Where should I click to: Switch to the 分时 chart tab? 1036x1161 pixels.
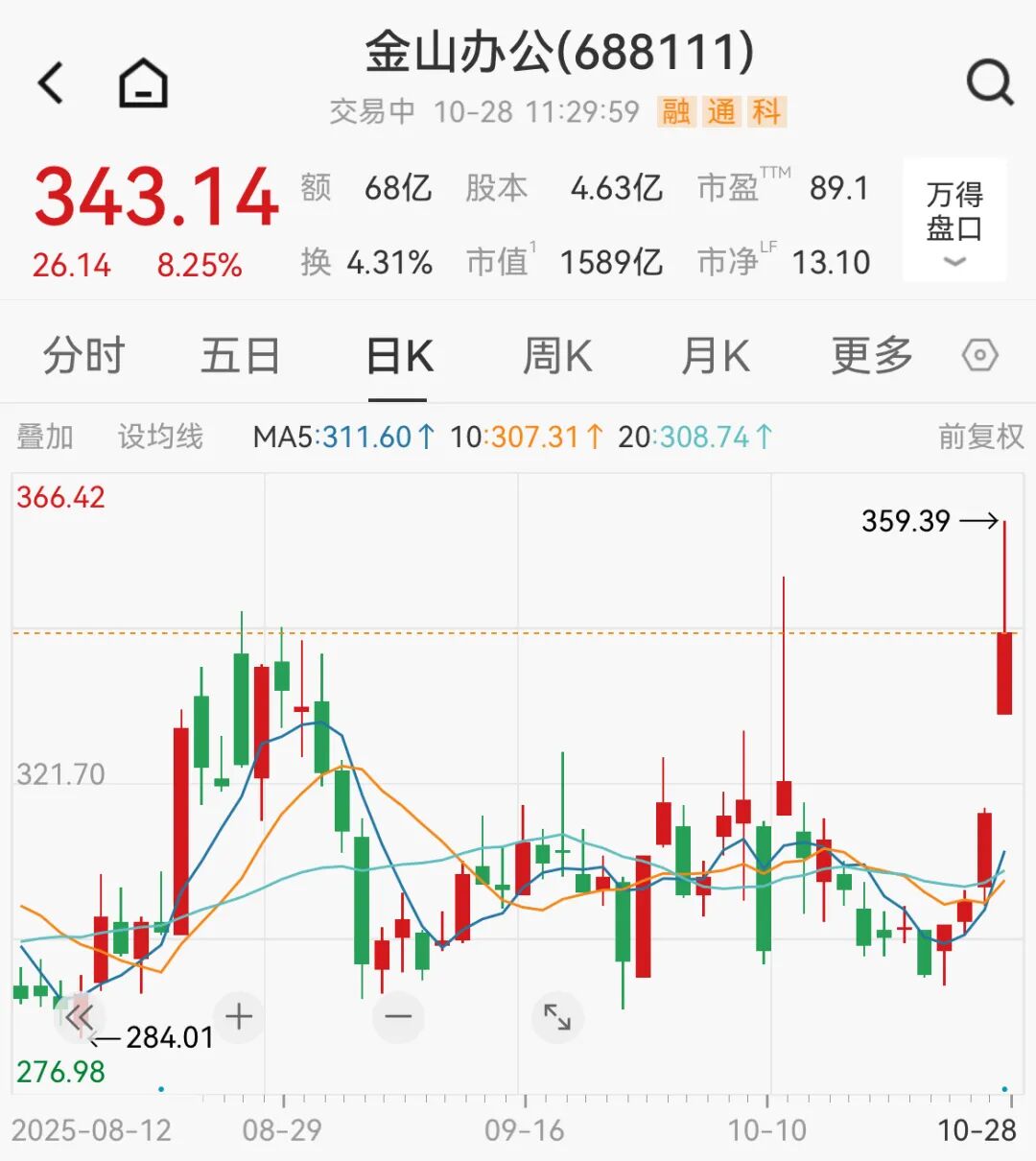(83, 356)
